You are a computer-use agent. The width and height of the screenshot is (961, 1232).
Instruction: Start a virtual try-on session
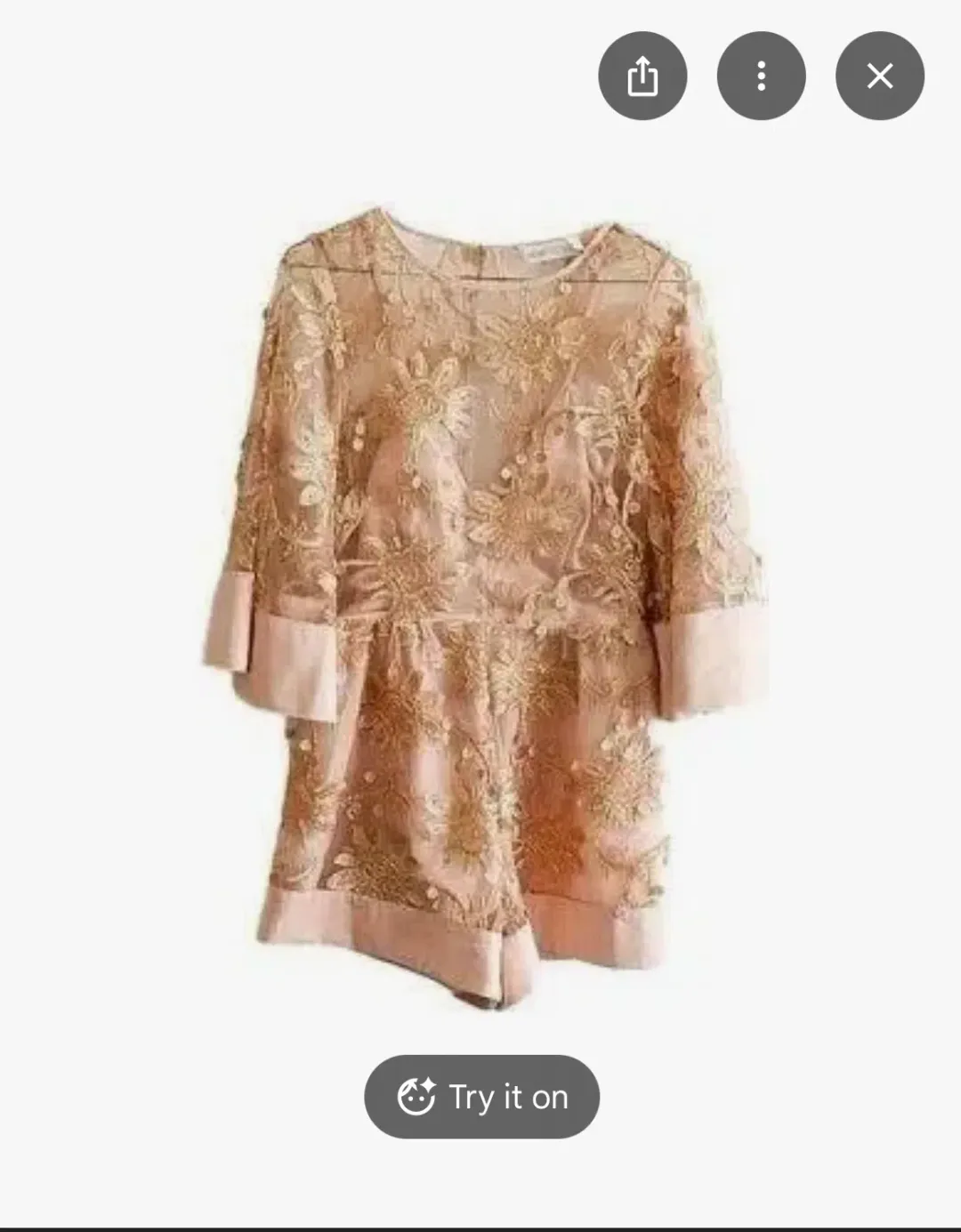click(x=480, y=1097)
